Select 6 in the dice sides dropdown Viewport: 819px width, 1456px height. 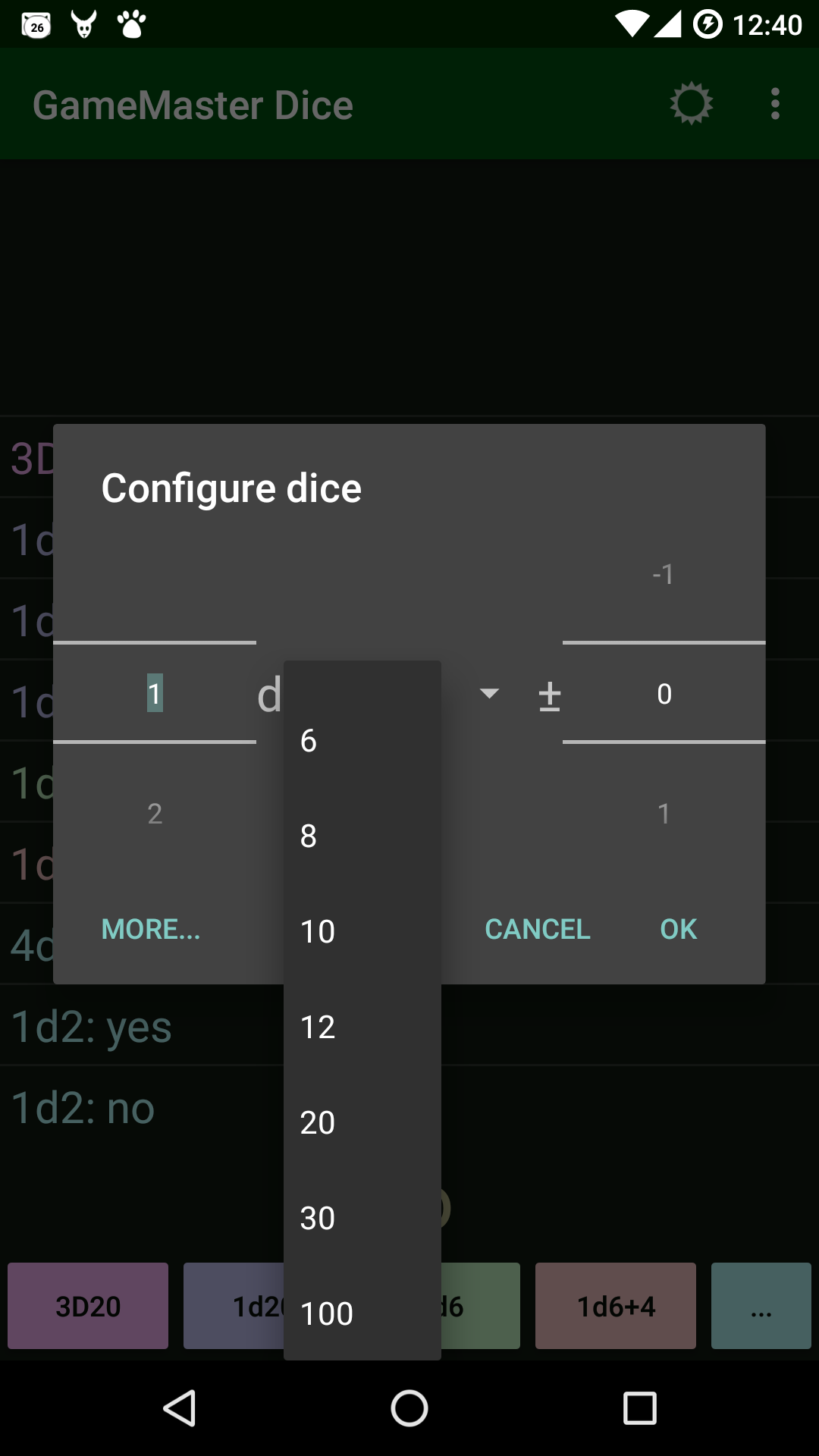(x=362, y=740)
